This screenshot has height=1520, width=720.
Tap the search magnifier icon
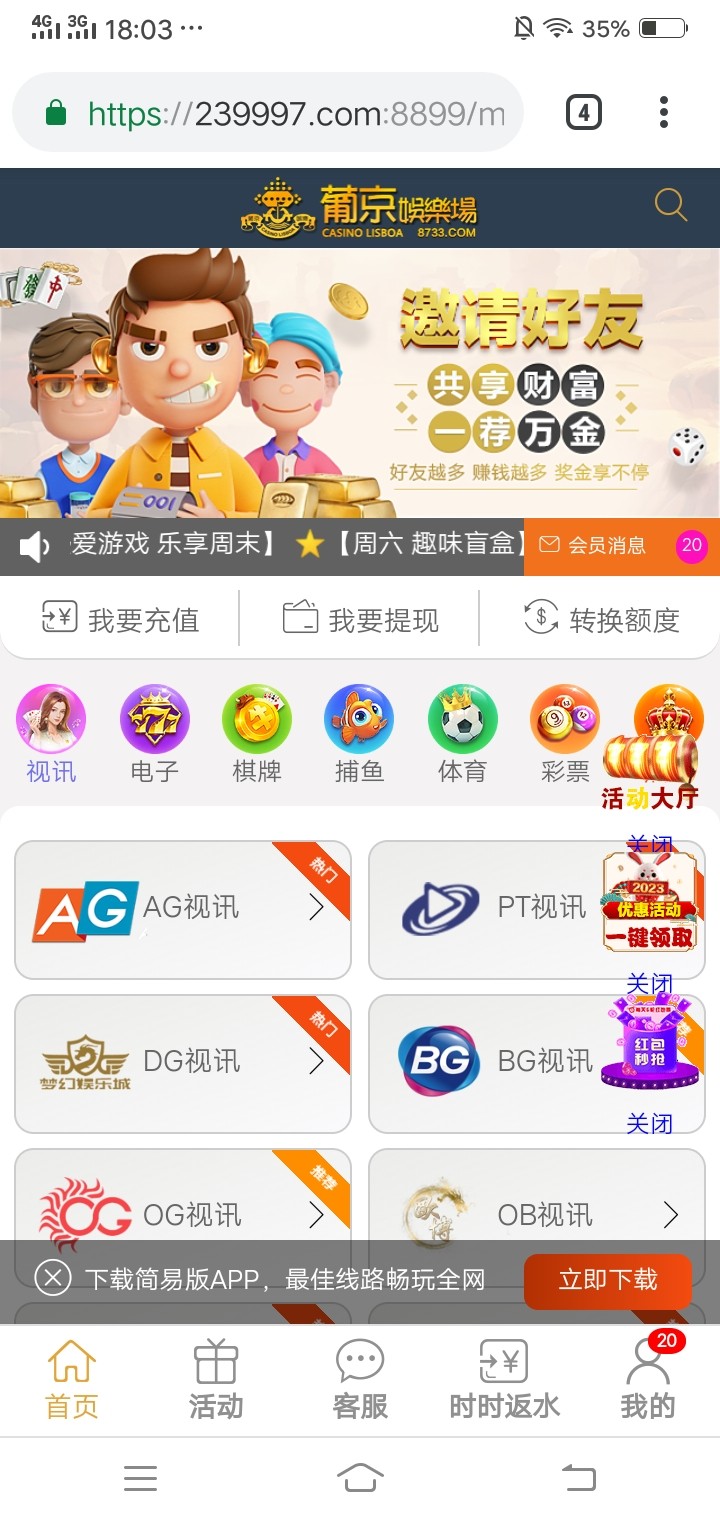[x=670, y=206]
